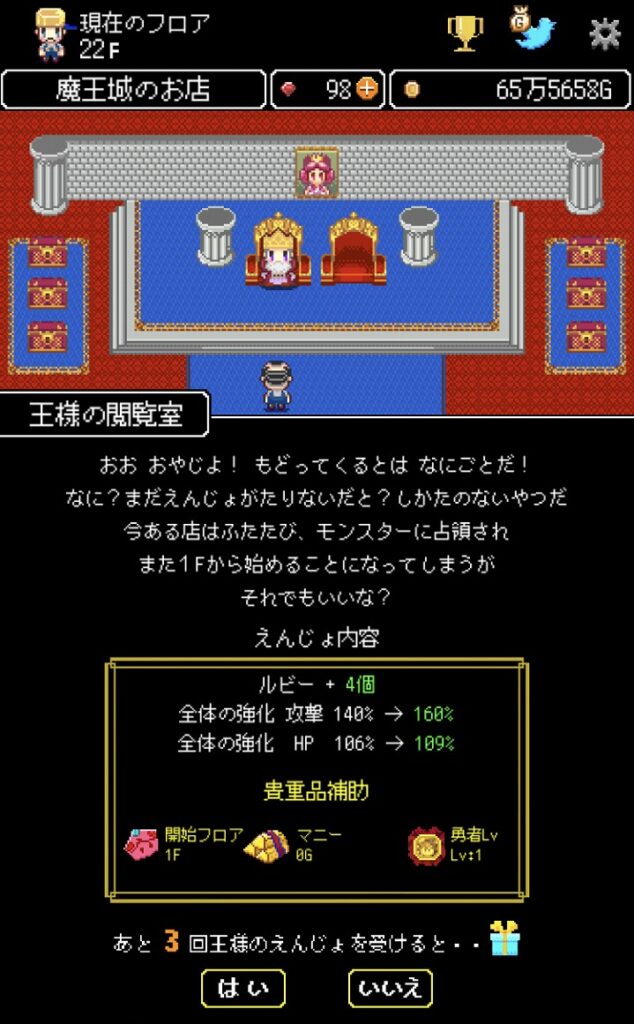Open the trophy achievements
Viewport: 634px width, 1024px height.
click(466, 33)
